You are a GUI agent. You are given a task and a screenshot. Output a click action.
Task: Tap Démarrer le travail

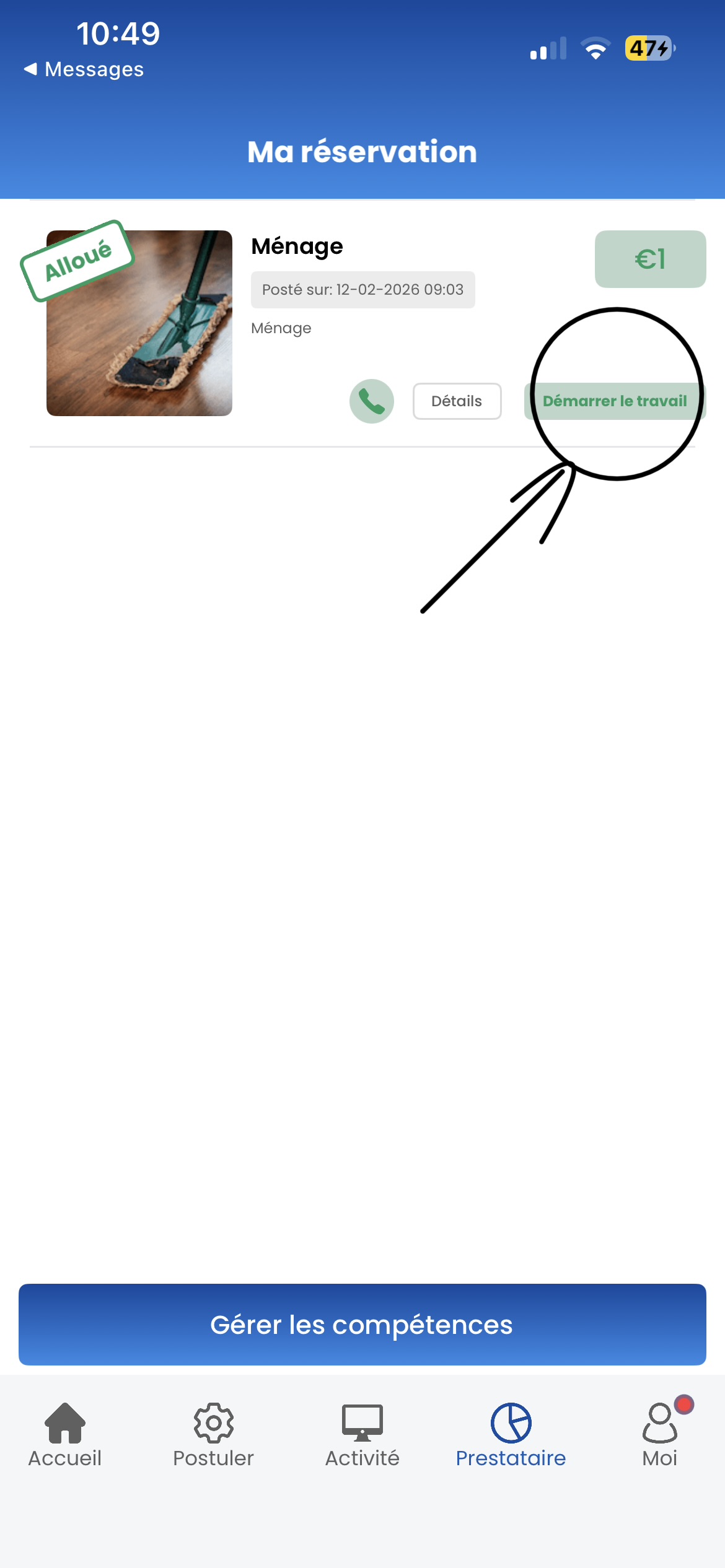pyautogui.click(x=615, y=401)
